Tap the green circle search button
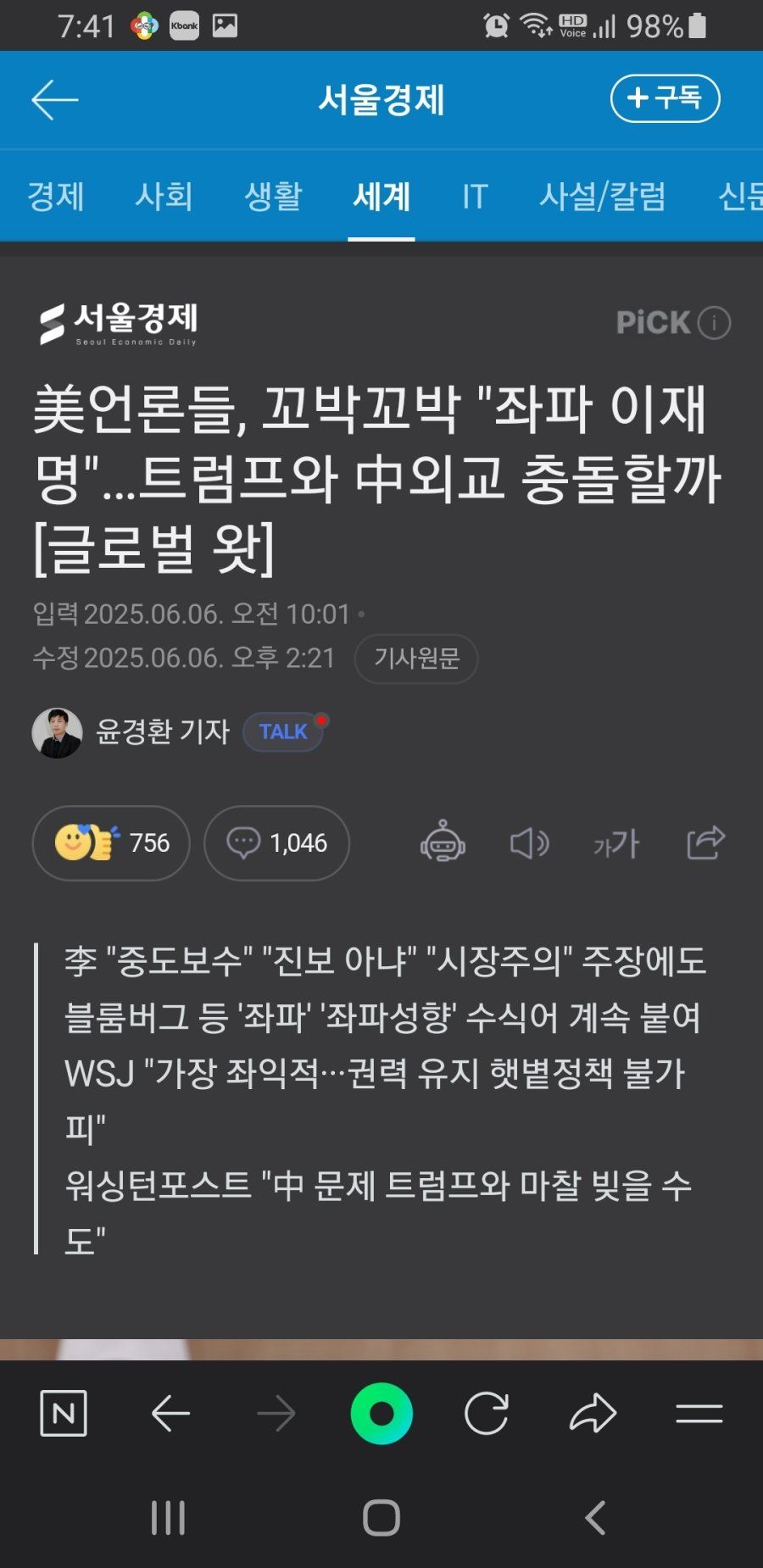 pos(381,1413)
